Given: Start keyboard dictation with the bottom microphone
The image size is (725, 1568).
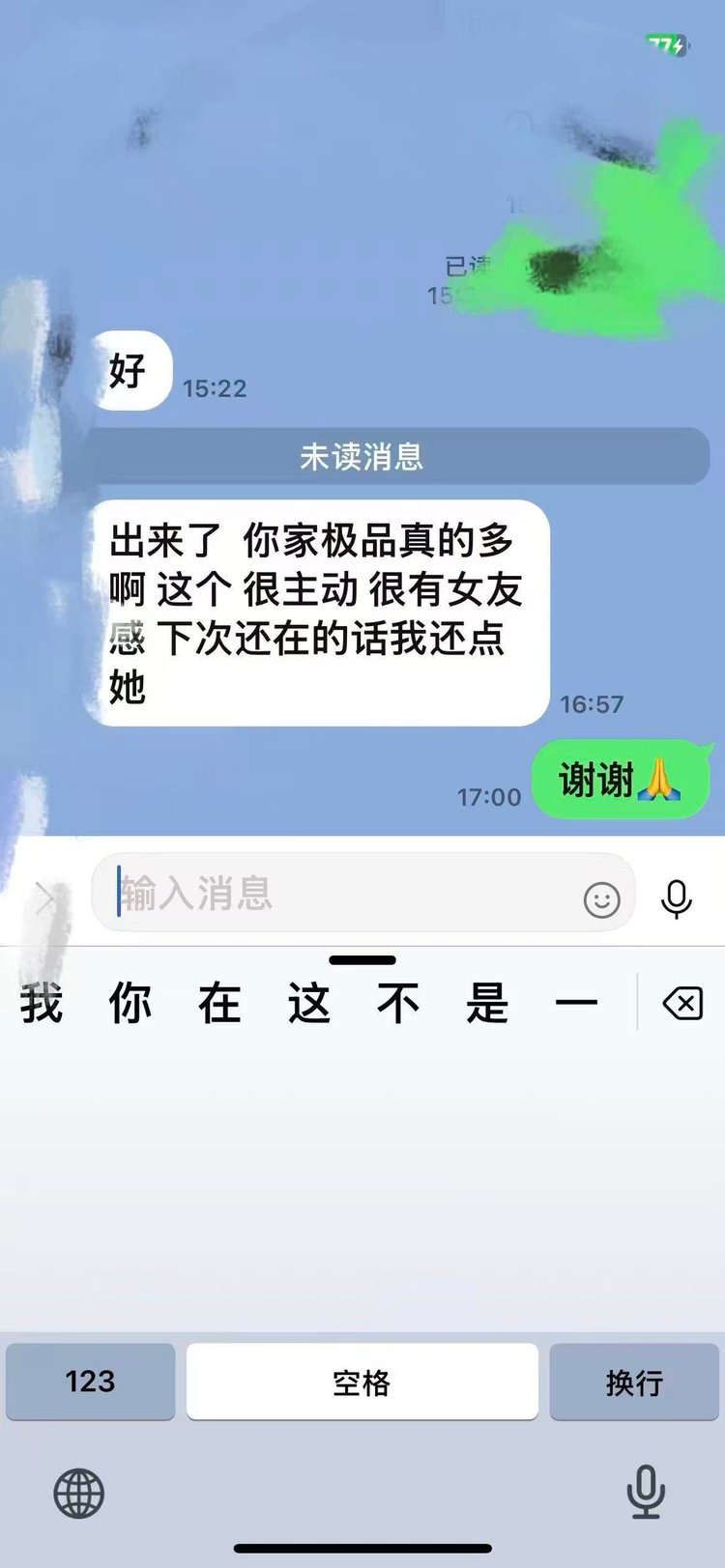Looking at the screenshot, I should click(646, 1491).
